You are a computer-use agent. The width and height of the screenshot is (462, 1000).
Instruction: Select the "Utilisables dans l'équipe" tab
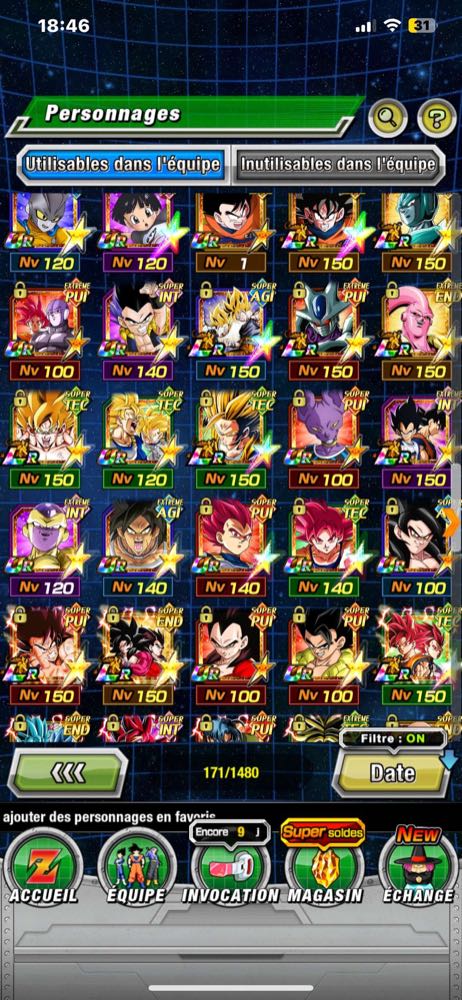click(x=122, y=165)
